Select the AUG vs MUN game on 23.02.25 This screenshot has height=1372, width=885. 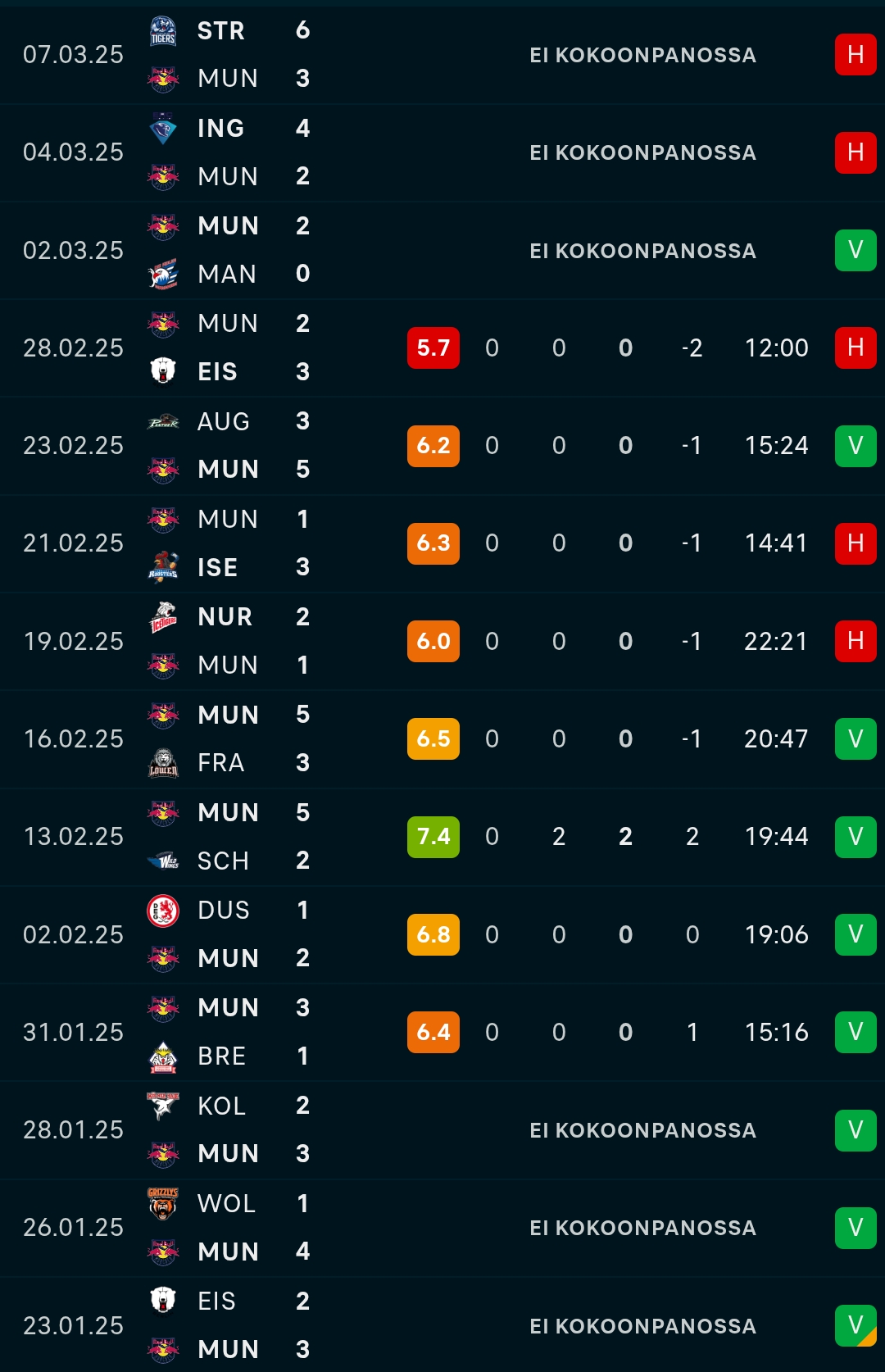(442, 445)
